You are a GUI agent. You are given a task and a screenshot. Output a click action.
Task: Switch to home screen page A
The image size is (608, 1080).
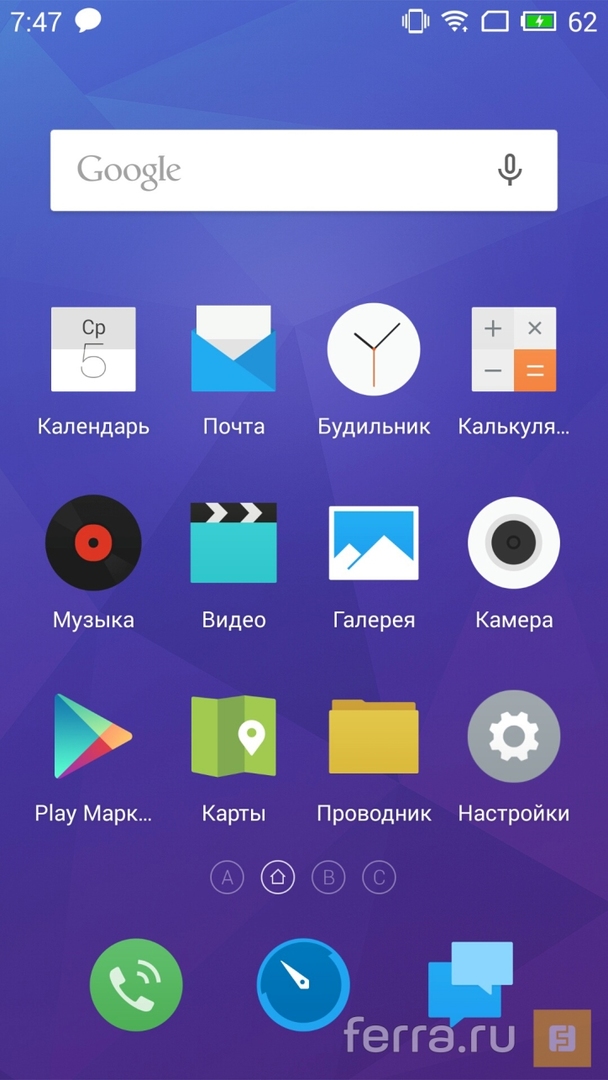pos(227,878)
